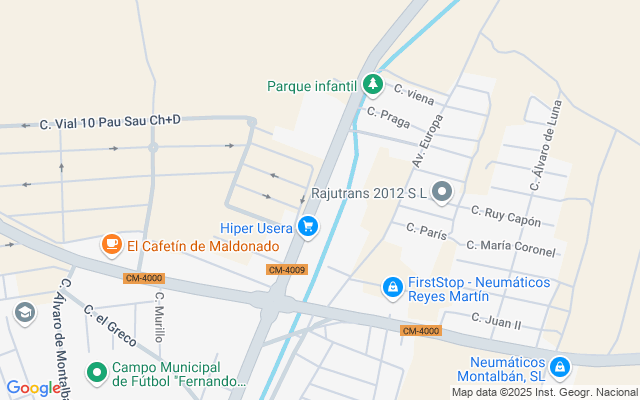Select the Neumáticos Montalbán, SL pin
The height and width of the screenshot is (400, 640).
pyautogui.click(x=560, y=368)
